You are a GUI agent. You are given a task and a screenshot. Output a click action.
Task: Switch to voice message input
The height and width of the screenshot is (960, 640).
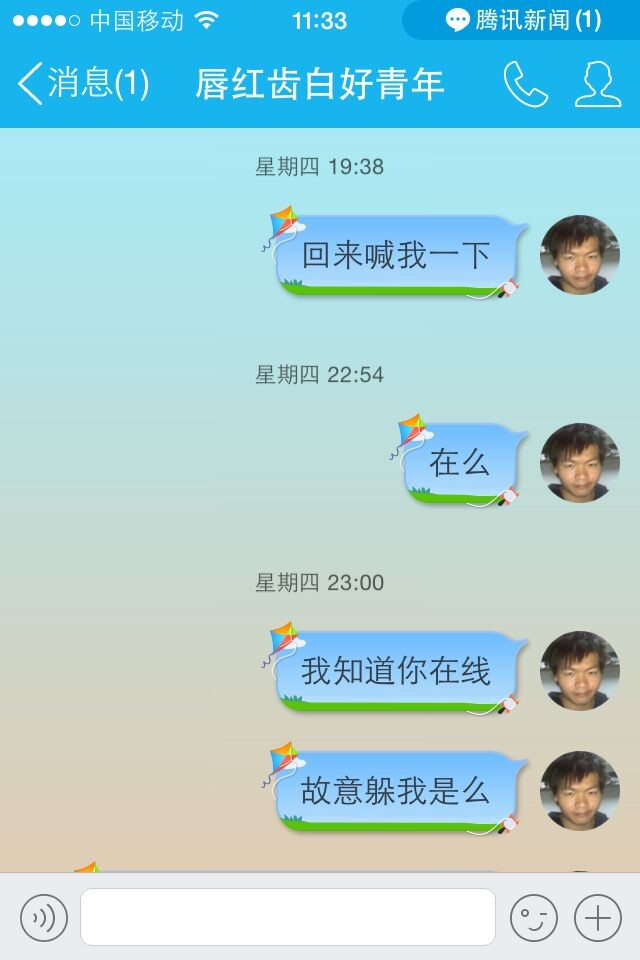[44, 917]
